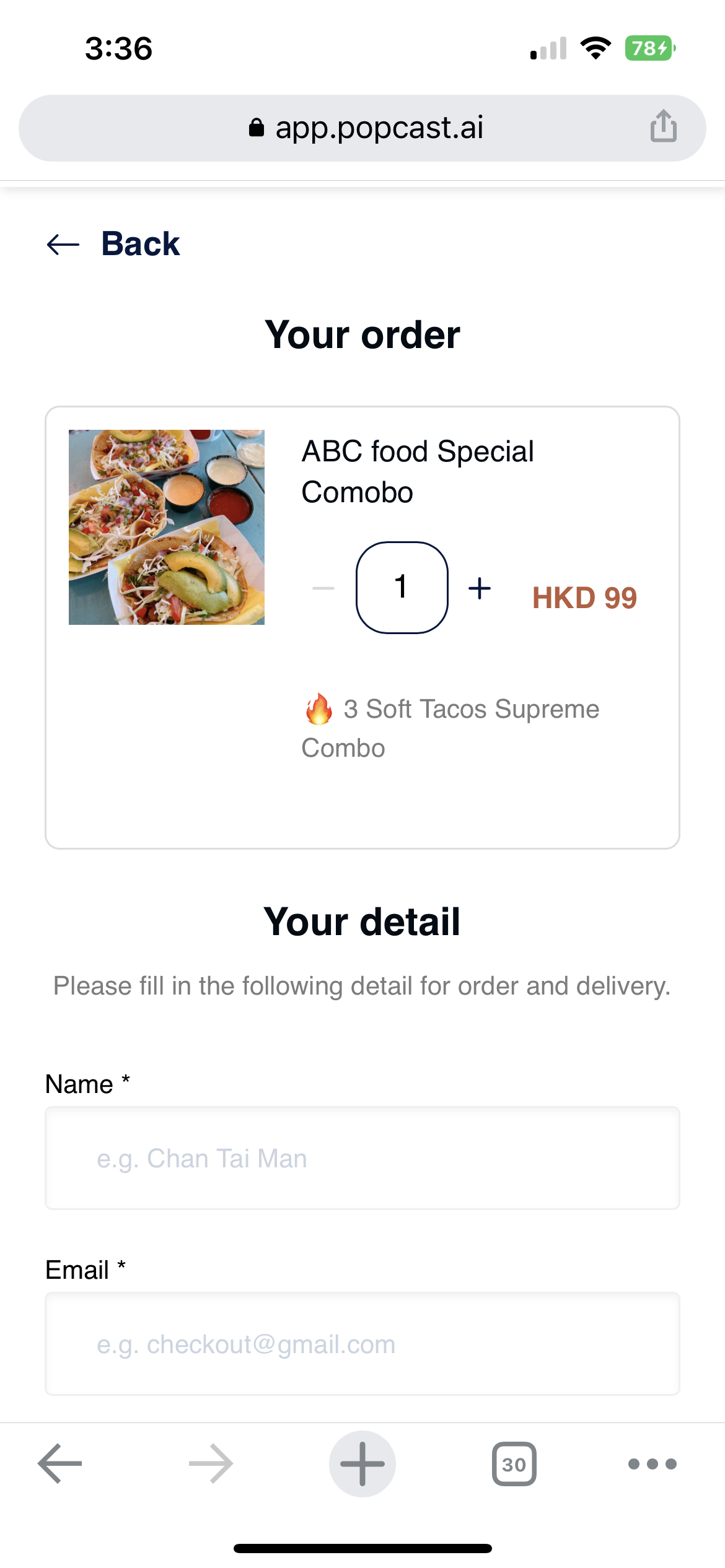Open a new browser tab
Screen dimensions: 725x1568
click(x=362, y=1464)
